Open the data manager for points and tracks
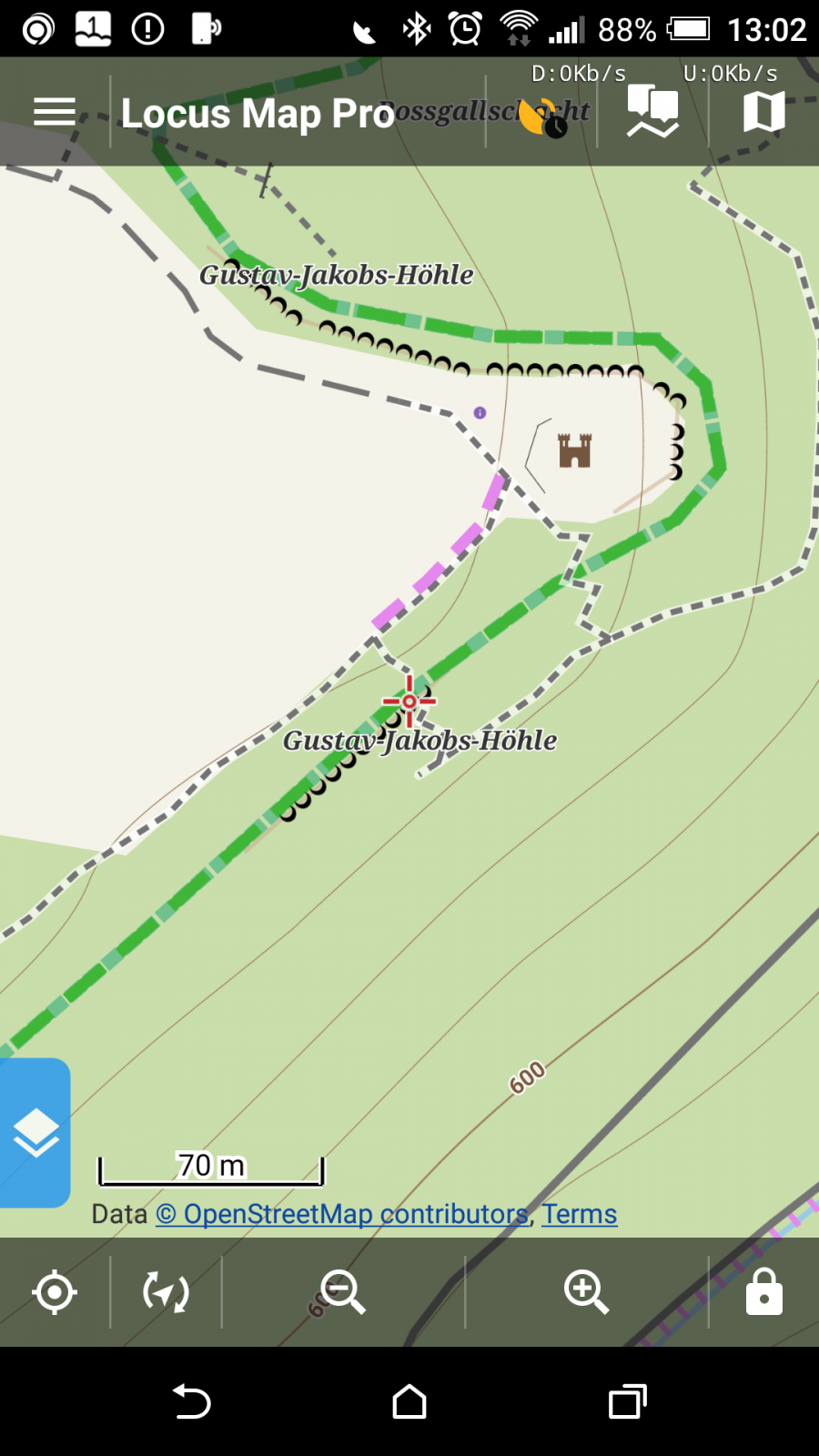Viewport: 819px width, 1456px height. 652,112
